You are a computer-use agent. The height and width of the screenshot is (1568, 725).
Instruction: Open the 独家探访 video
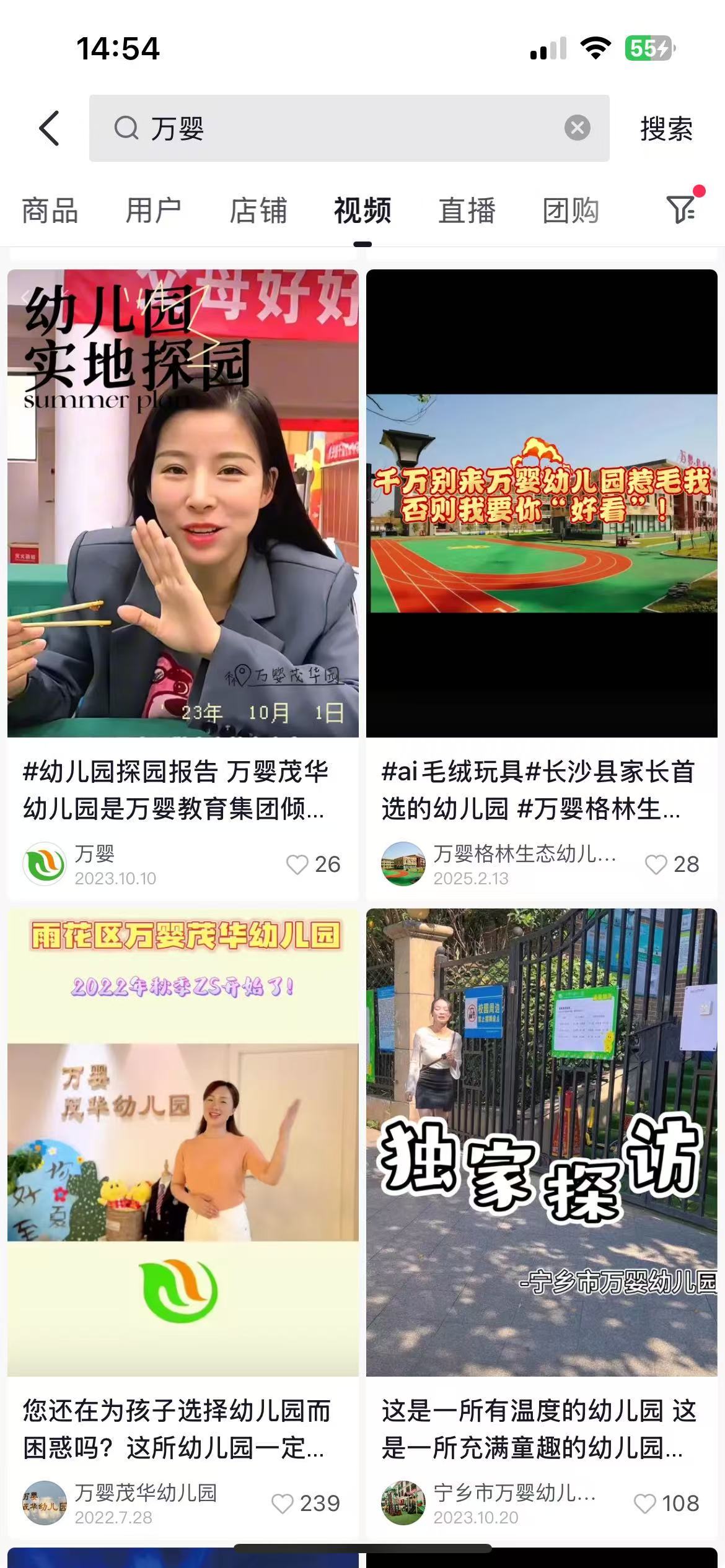click(x=542, y=1143)
